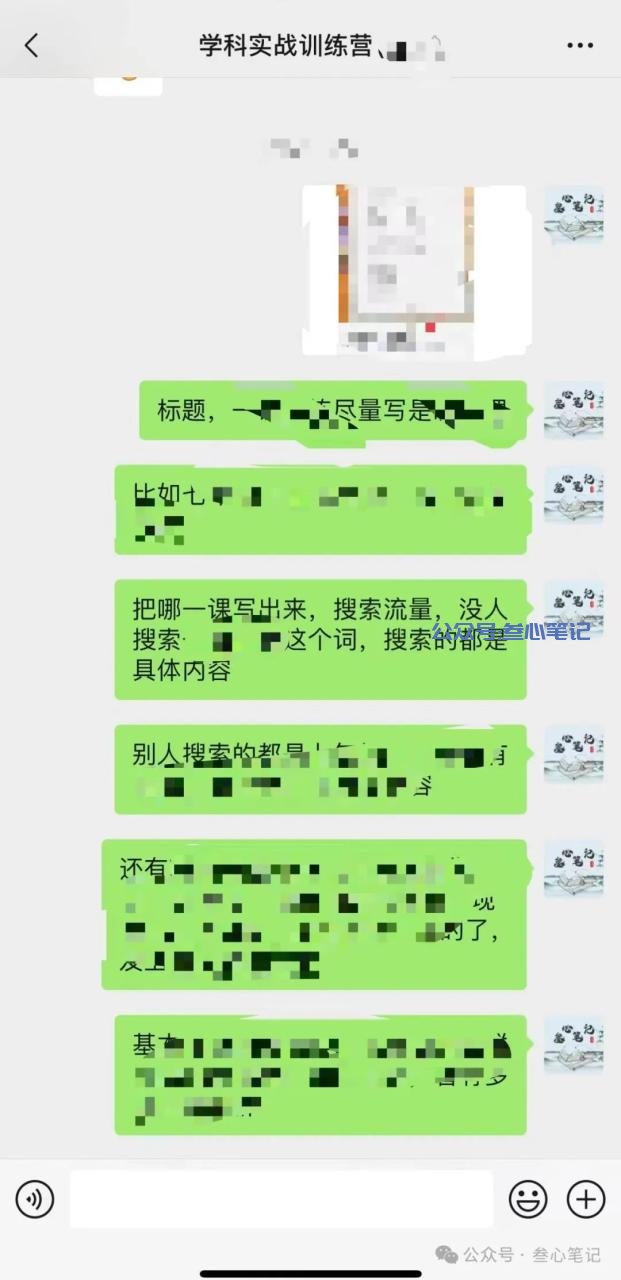Switch to voice message input

click(x=35, y=1198)
